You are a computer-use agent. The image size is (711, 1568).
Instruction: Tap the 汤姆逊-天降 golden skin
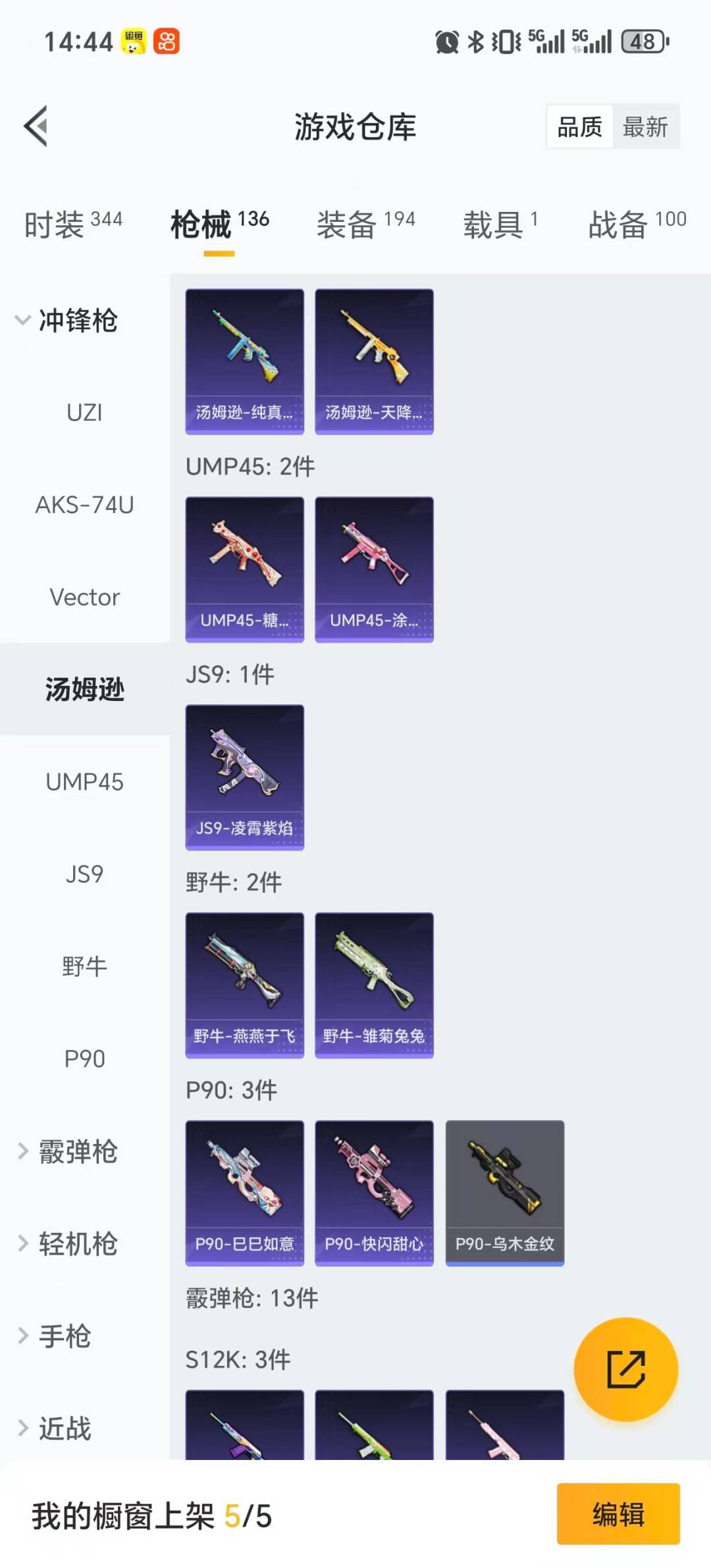(373, 359)
